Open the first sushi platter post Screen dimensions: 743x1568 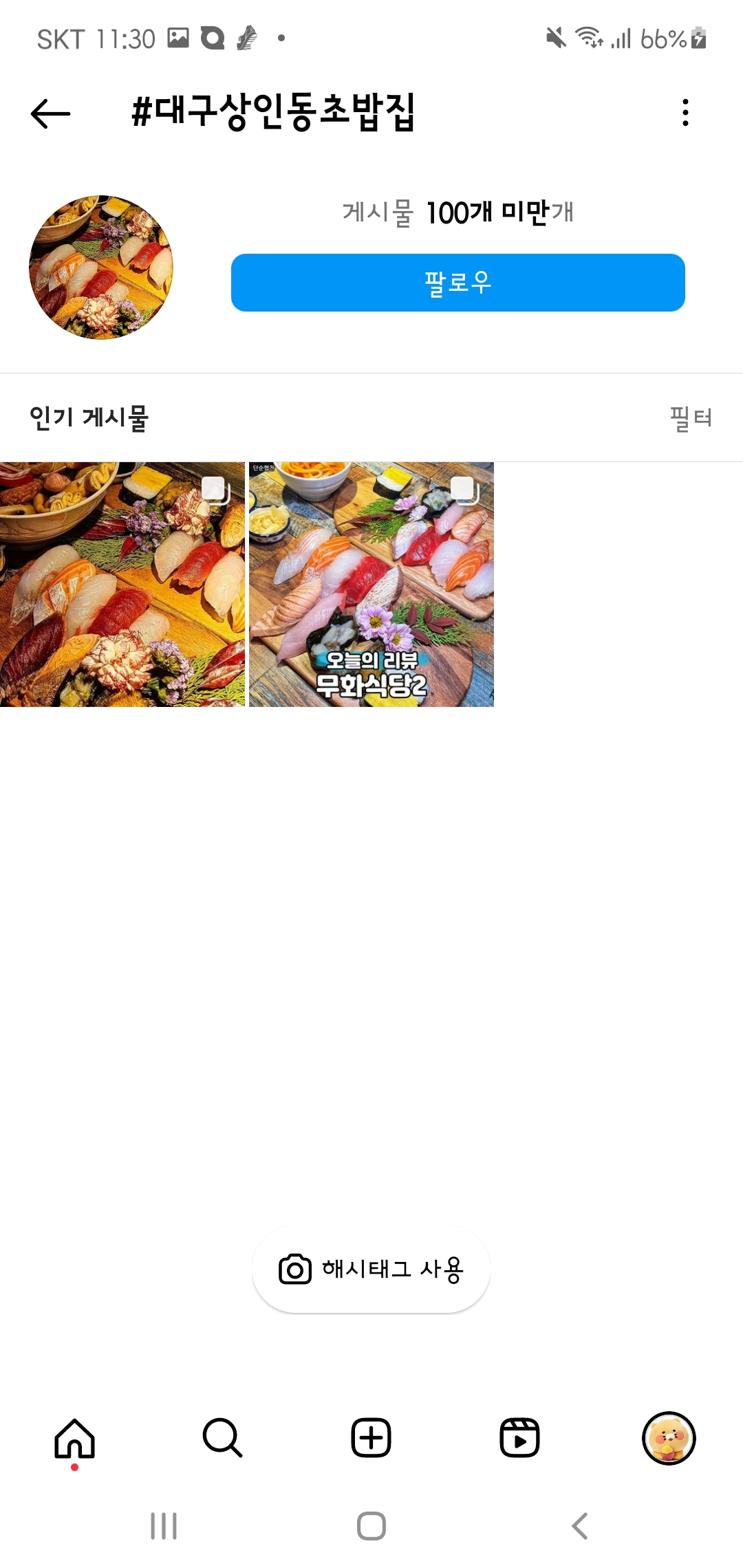click(122, 585)
